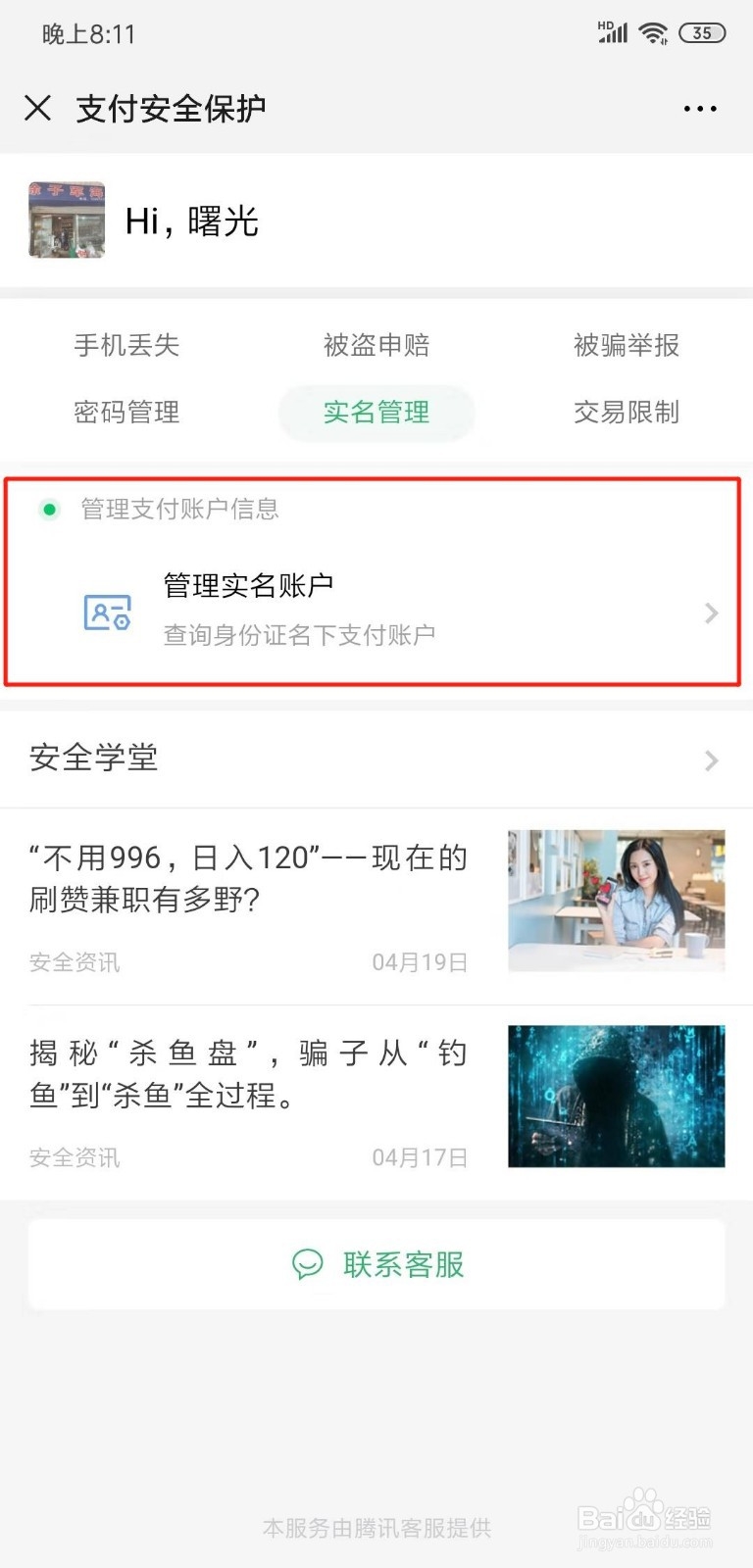Open the article about 刷赞兼职
The width and height of the screenshot is (753, 1568).
[x=247, y=877]
